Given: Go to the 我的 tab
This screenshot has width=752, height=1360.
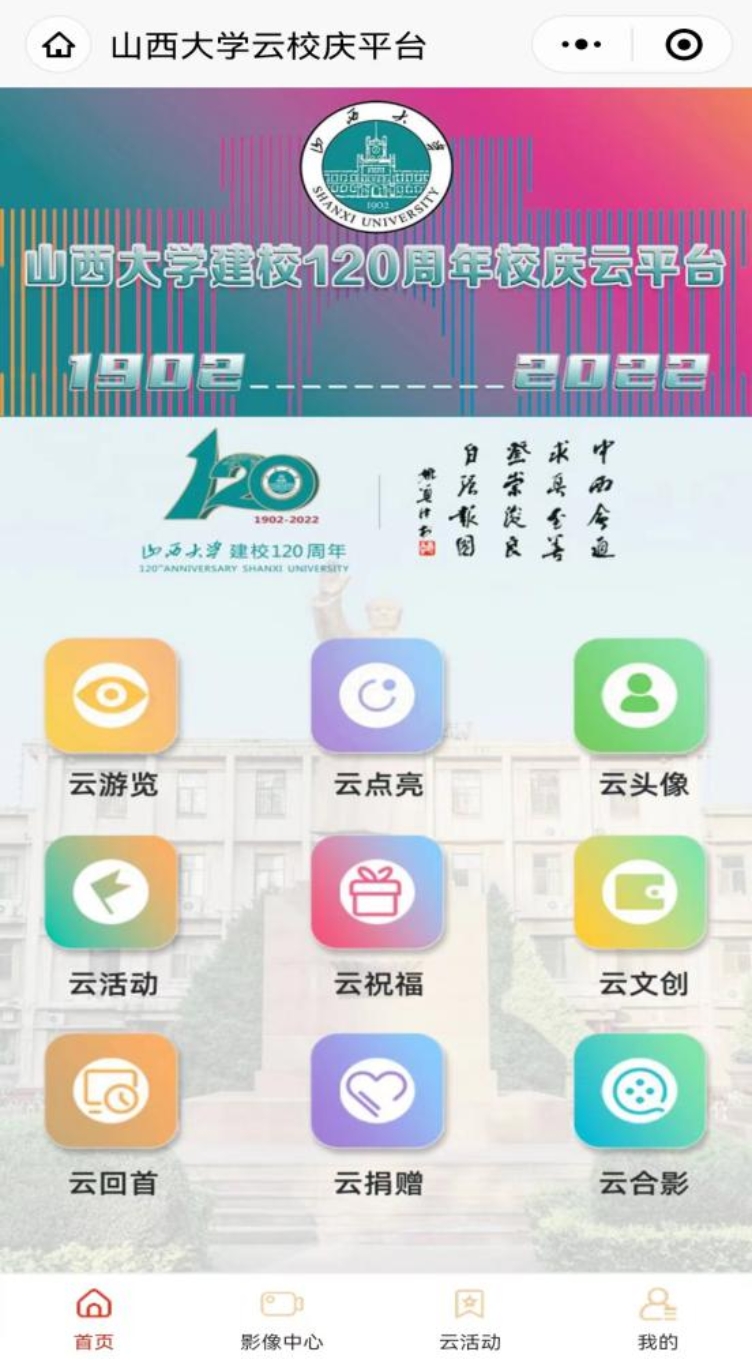Looking at the screenshot, I should pos(657,1318).
